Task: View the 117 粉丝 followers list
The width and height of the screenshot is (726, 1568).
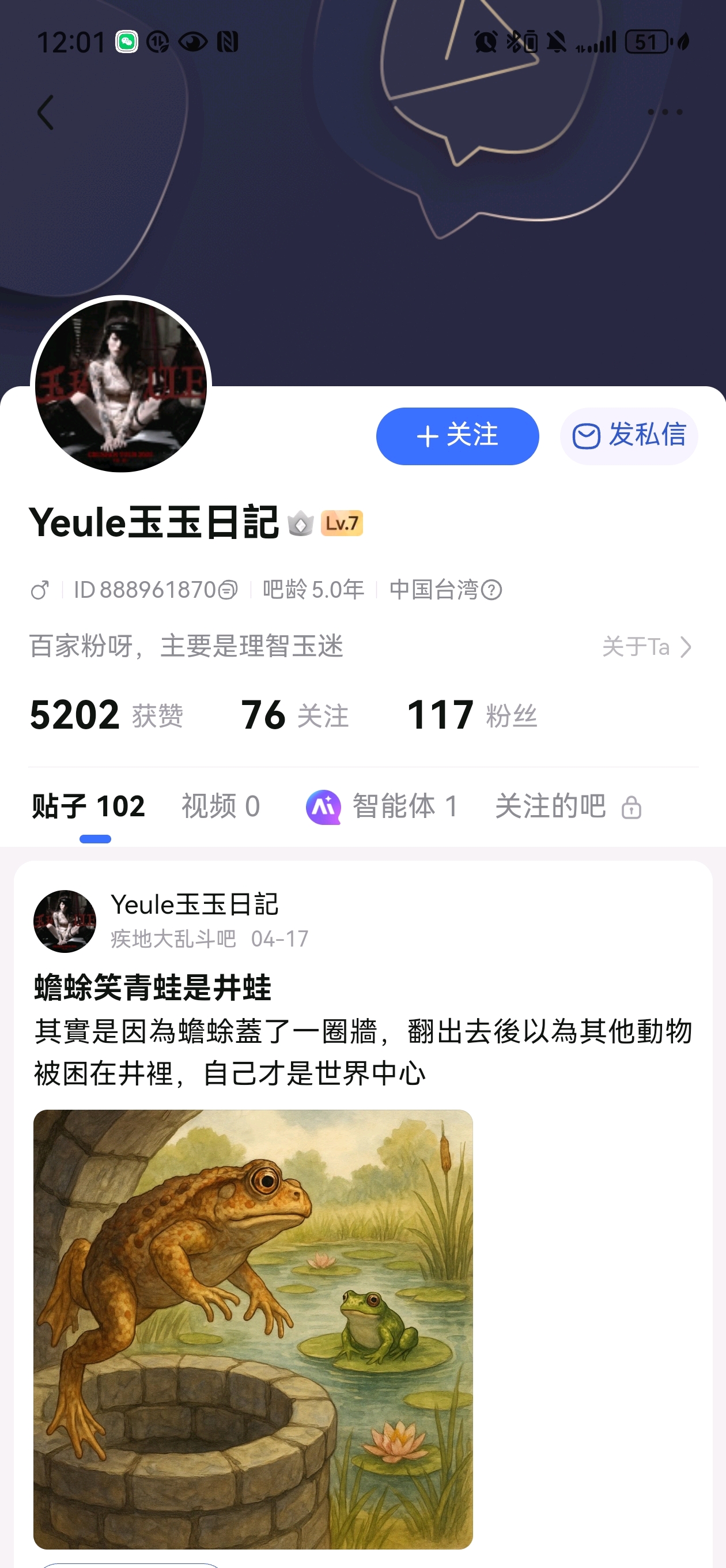Action: pyautogui.click(x=472, y=715)
